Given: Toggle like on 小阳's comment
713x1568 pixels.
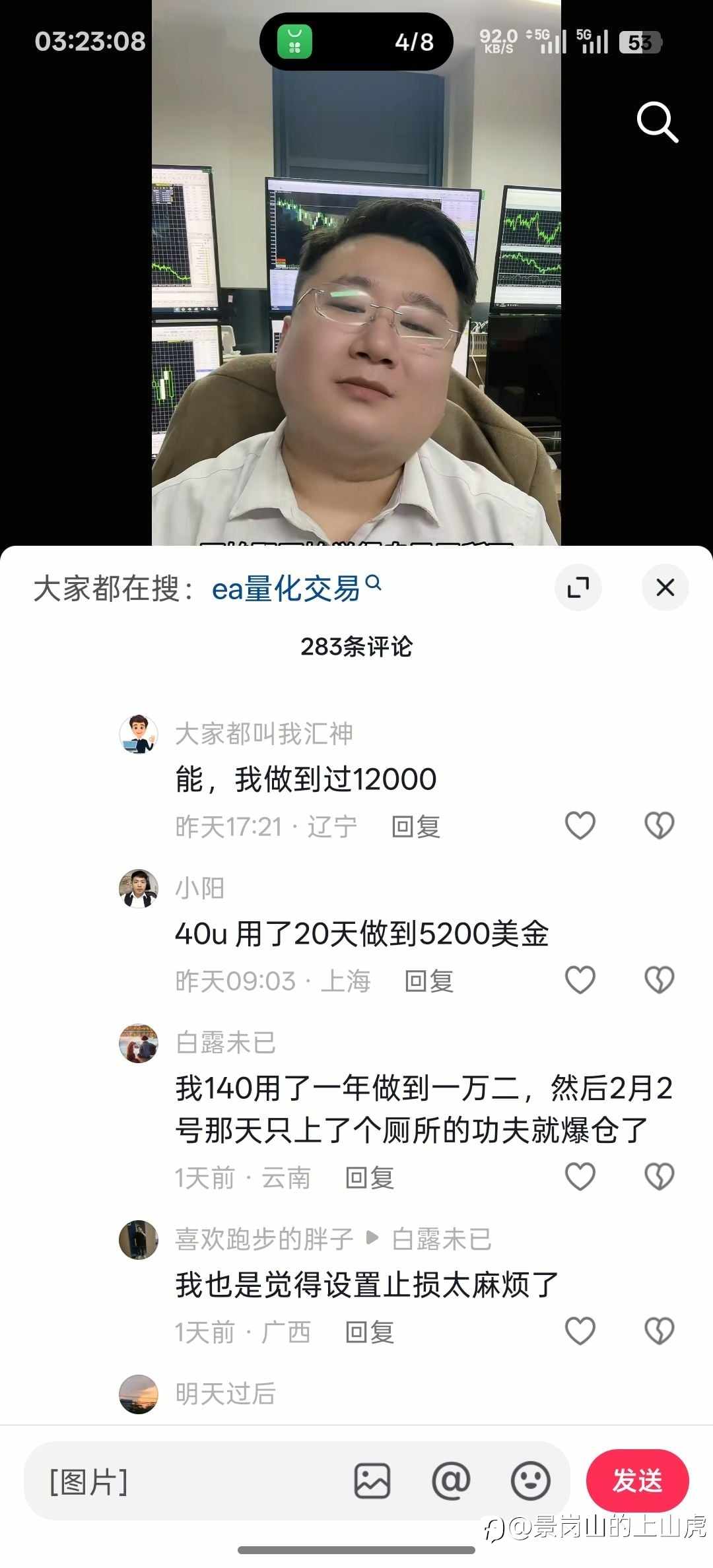Looking at the screenshot, I should pyautogui.click(x=580, y=981).
